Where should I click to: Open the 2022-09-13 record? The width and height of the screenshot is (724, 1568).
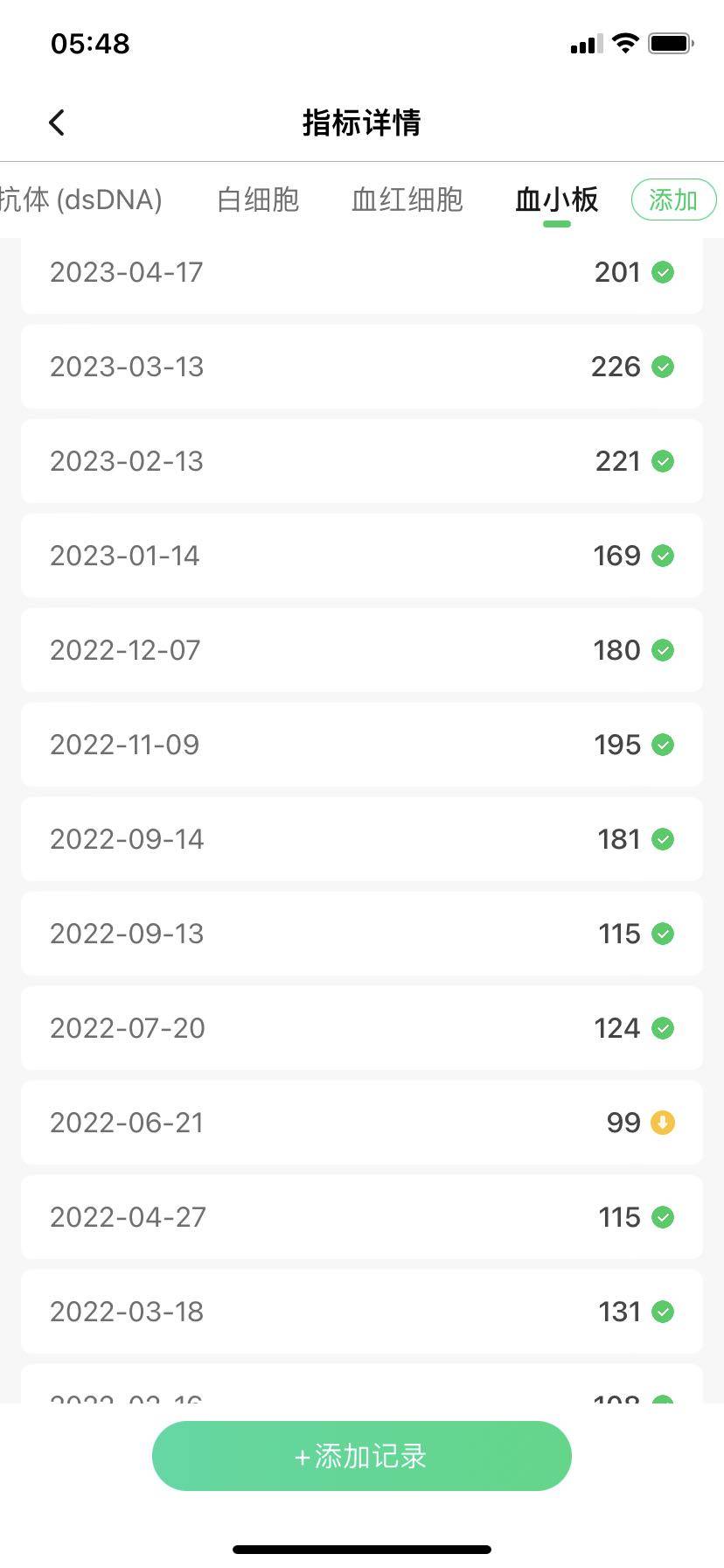coord(361,934)
